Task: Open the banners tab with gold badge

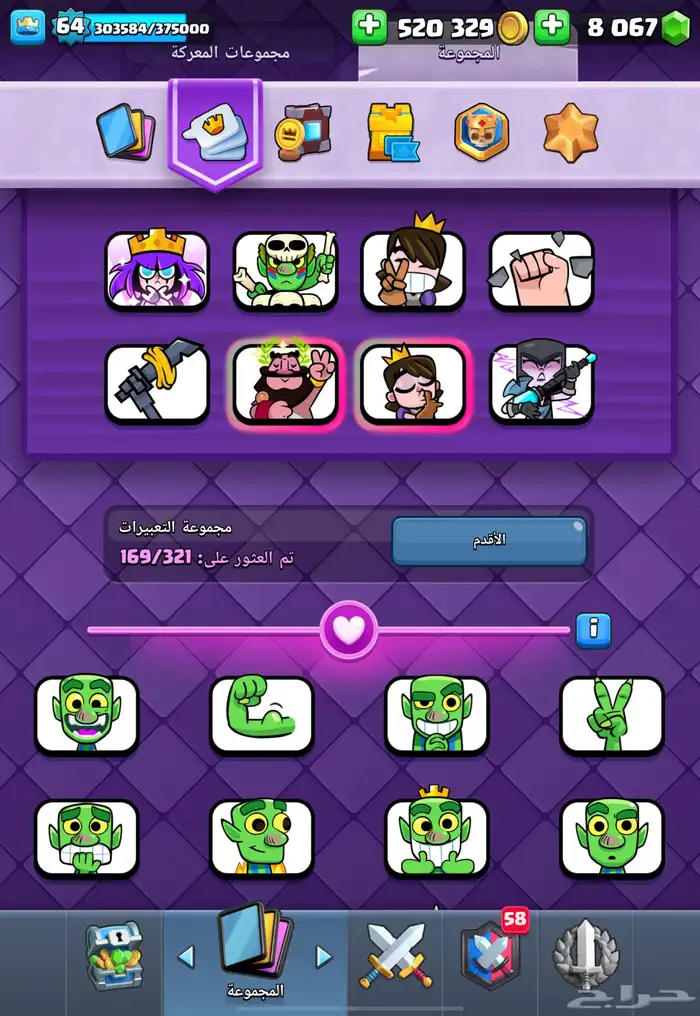Action: click(x=303, y=131)
